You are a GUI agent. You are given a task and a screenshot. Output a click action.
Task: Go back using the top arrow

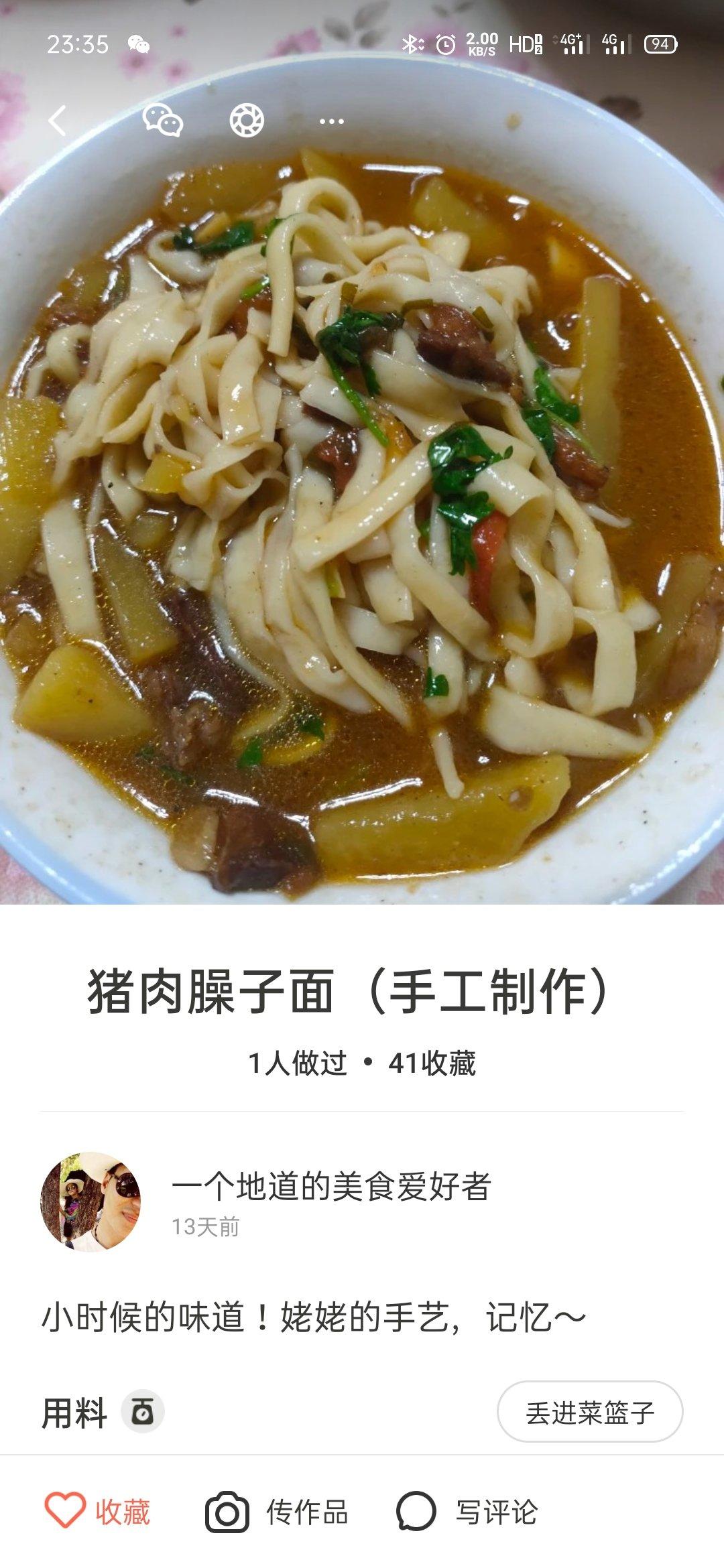(58, 121)
